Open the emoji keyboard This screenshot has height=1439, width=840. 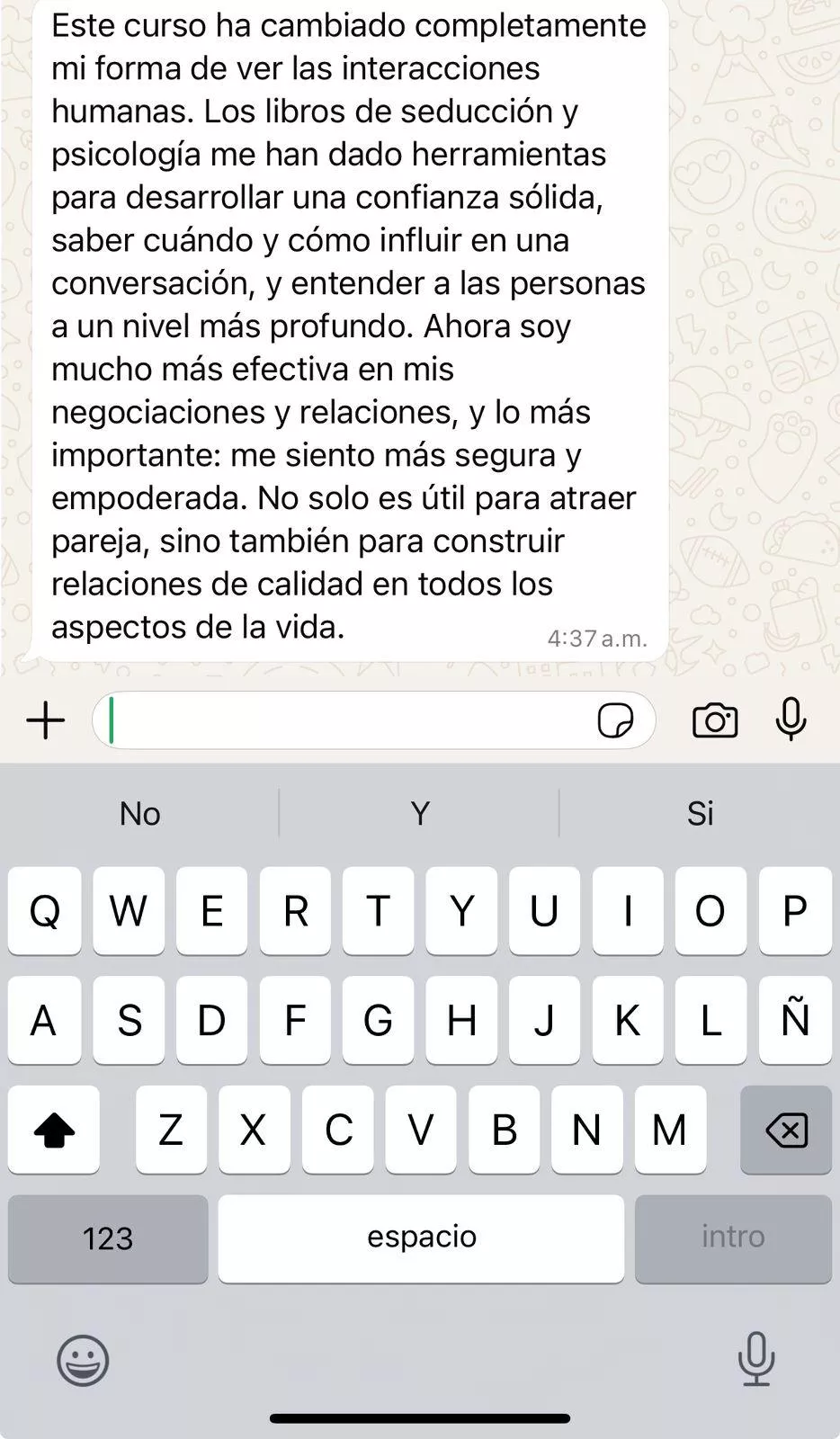click(x=83, y=1360)
